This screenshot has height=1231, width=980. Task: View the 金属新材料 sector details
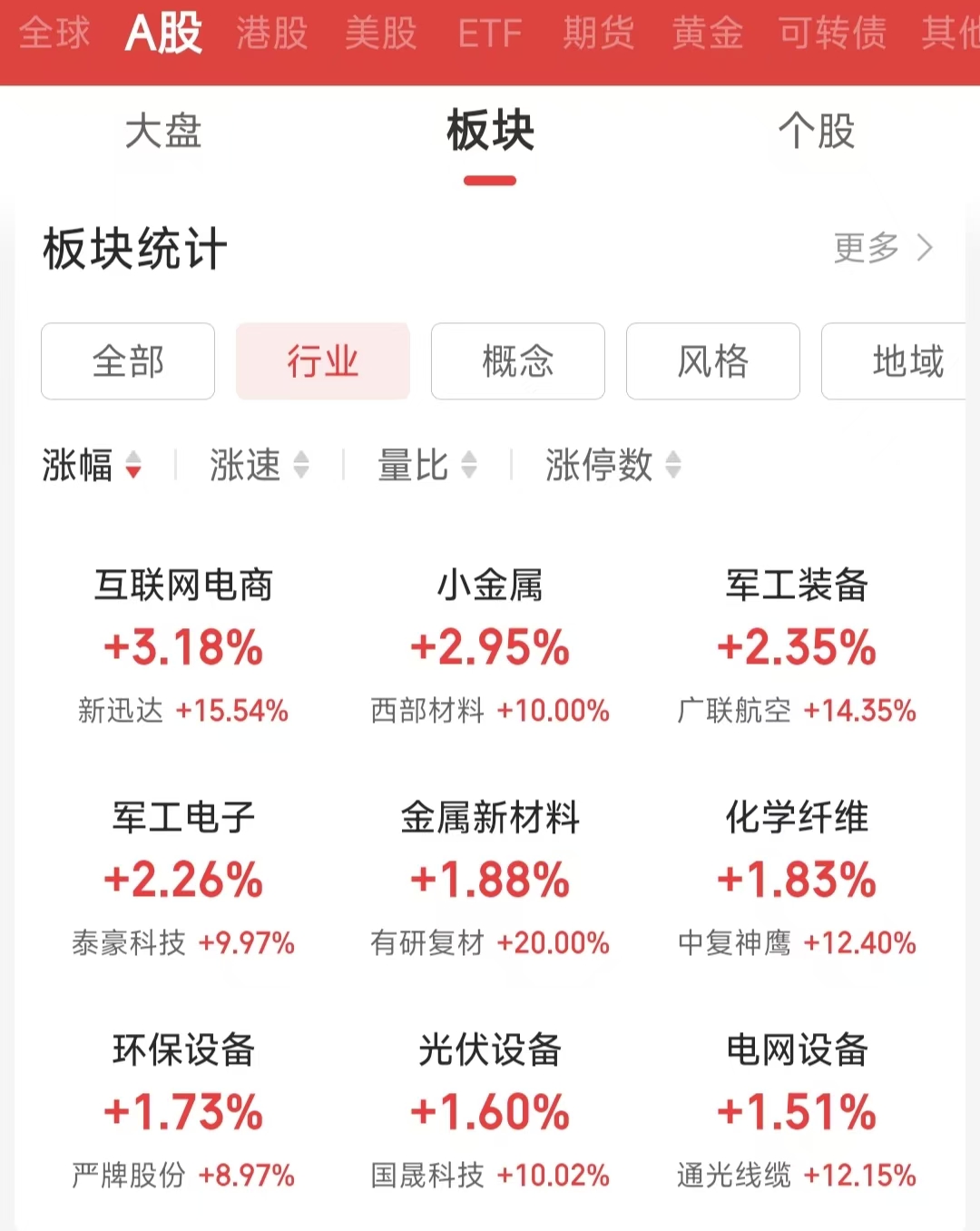pos(490,877)
